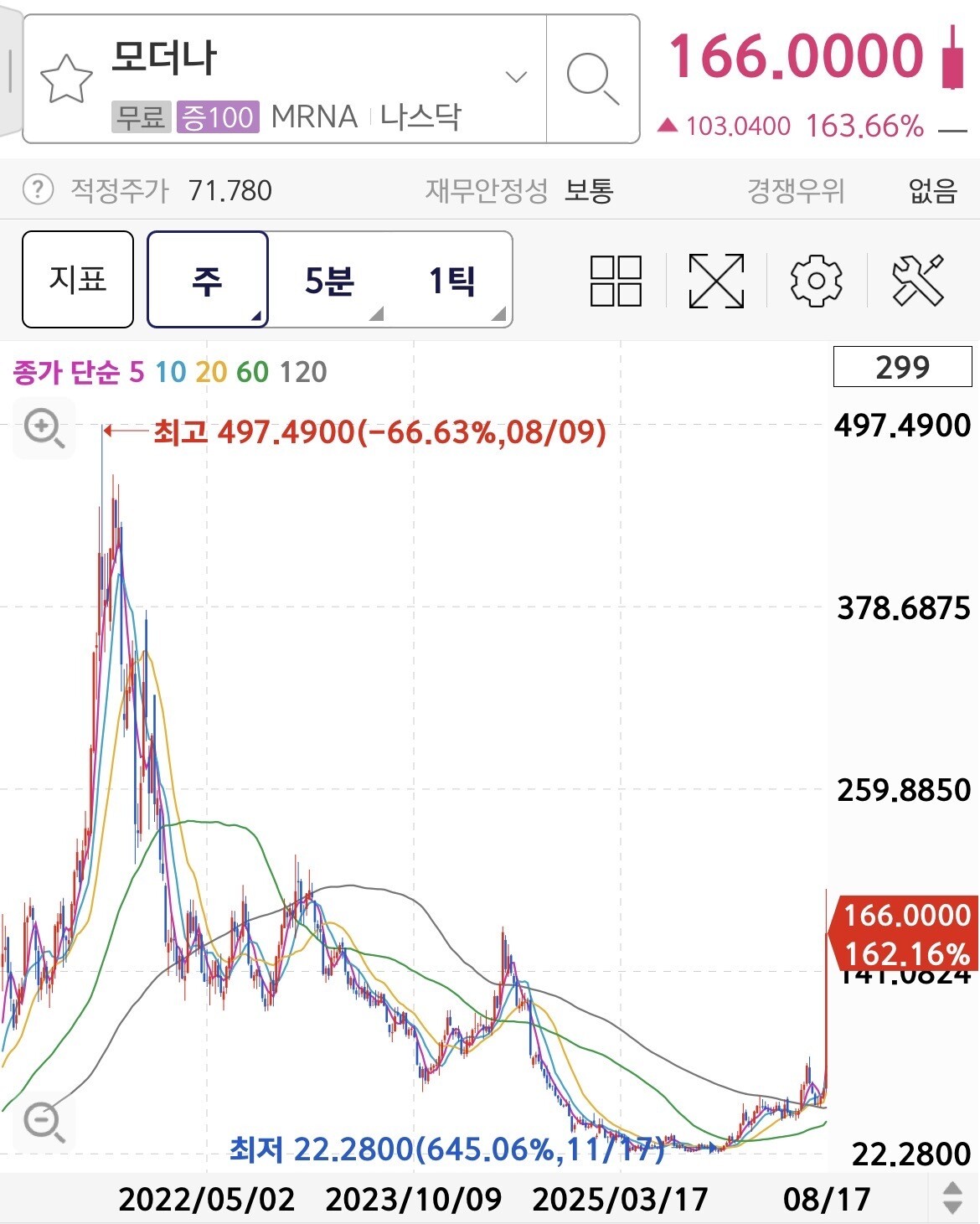Expand the chart to full screen
Viewport: 980px width, 1224px height.
(716, 281)
